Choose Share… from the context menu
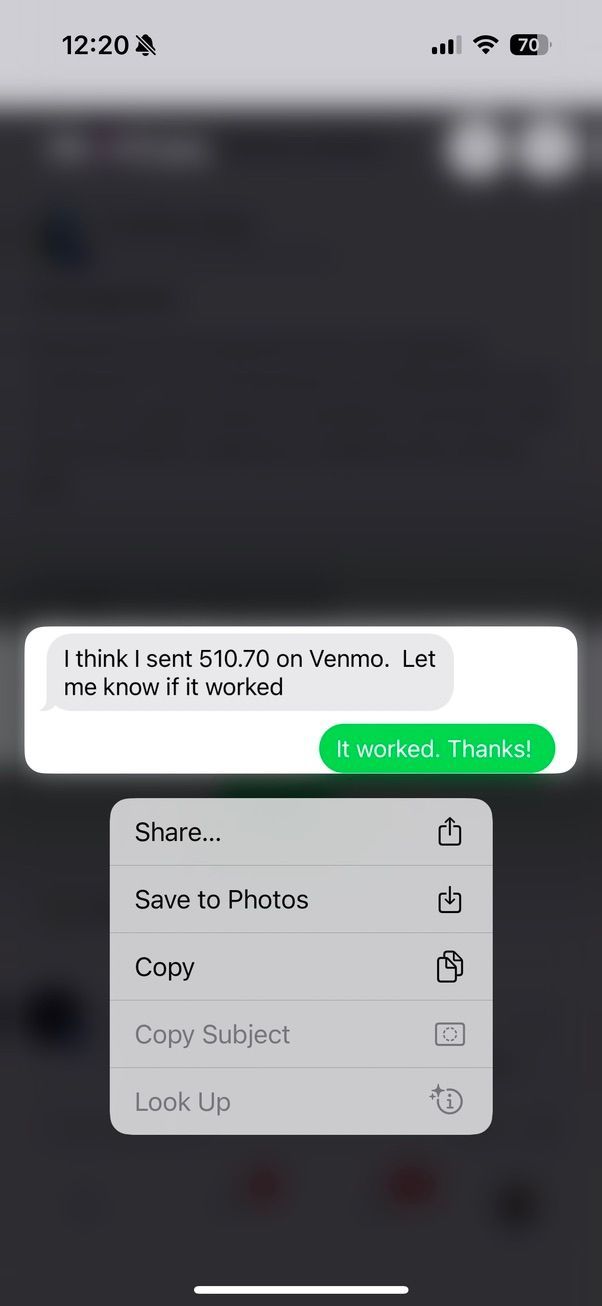The height and width of the screenshot is (1306, 602). 300,832
